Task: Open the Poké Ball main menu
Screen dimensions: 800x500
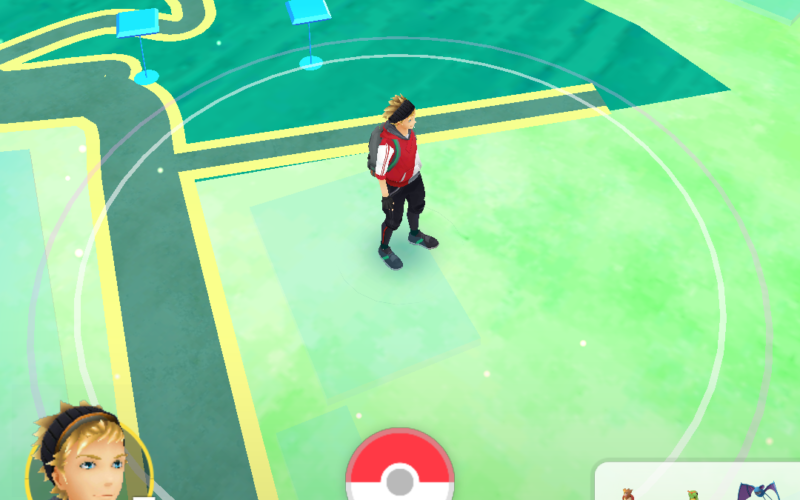Action: [x=400, y=470]
